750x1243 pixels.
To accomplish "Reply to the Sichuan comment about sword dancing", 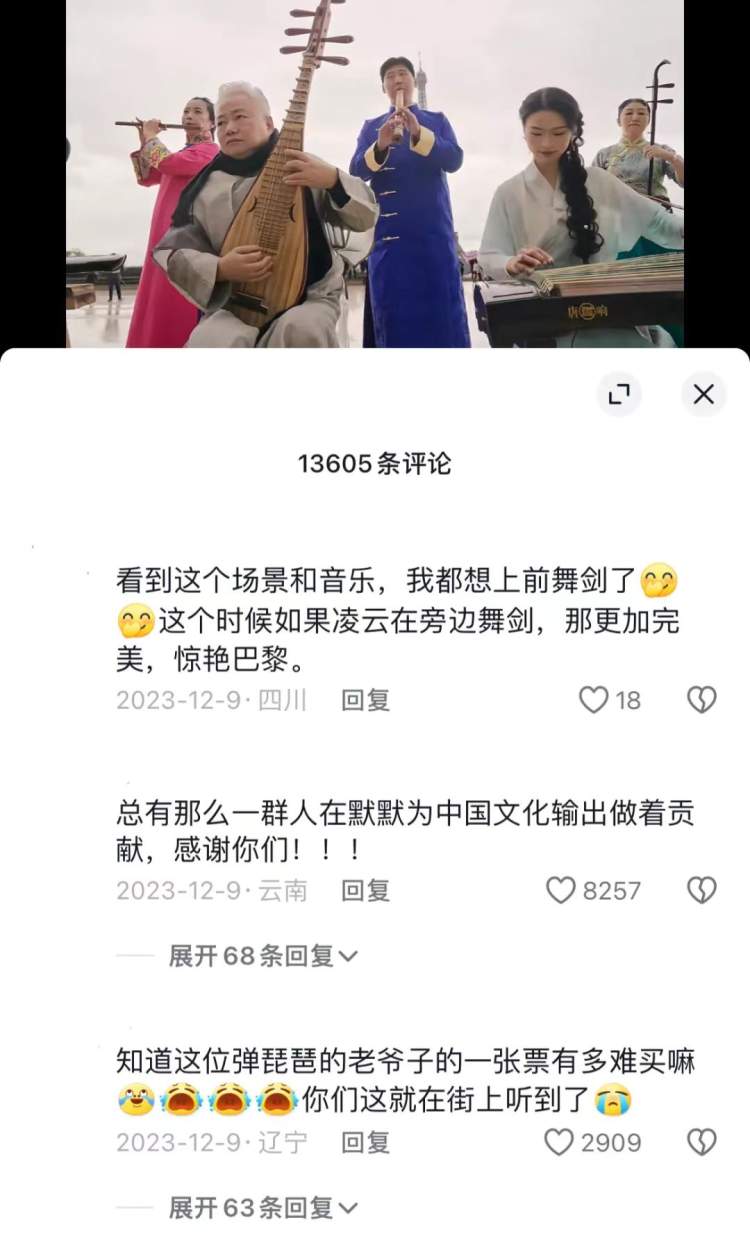I will coord(365,700).
